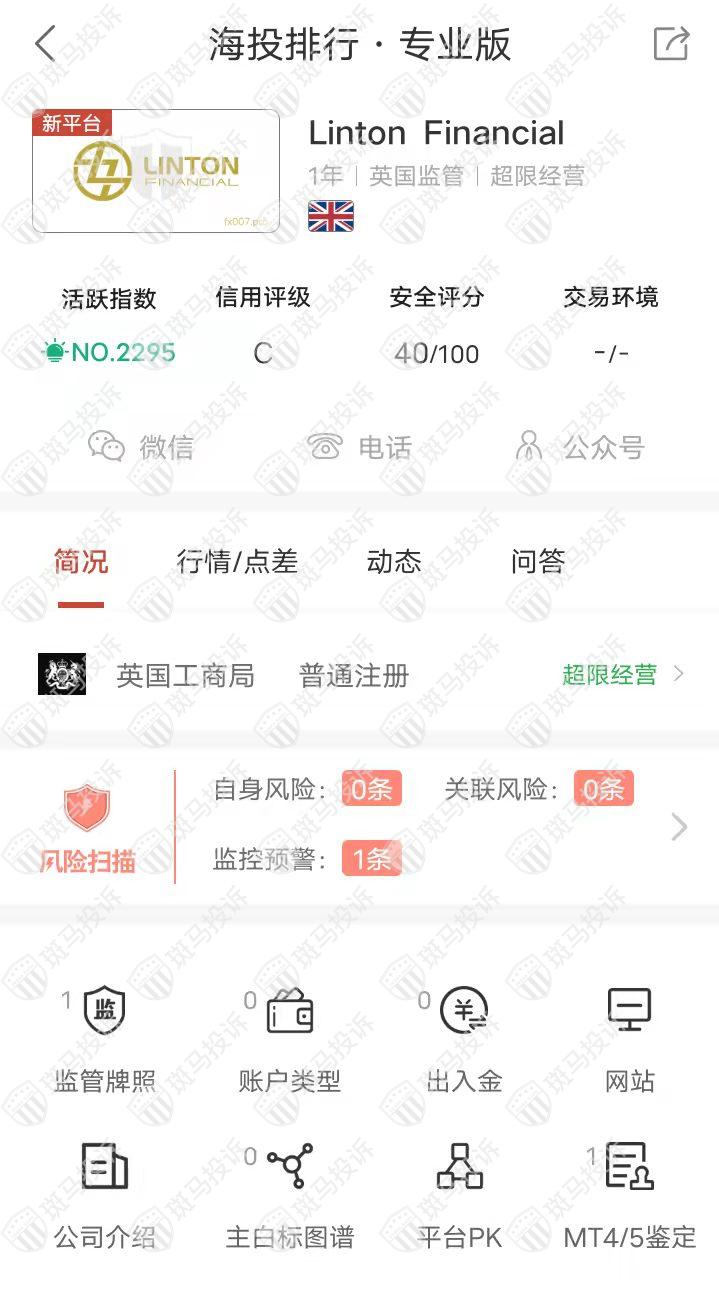Screen dimensions: 719x1294
Task: Go back using the top-left arrow
Action: 45,44
